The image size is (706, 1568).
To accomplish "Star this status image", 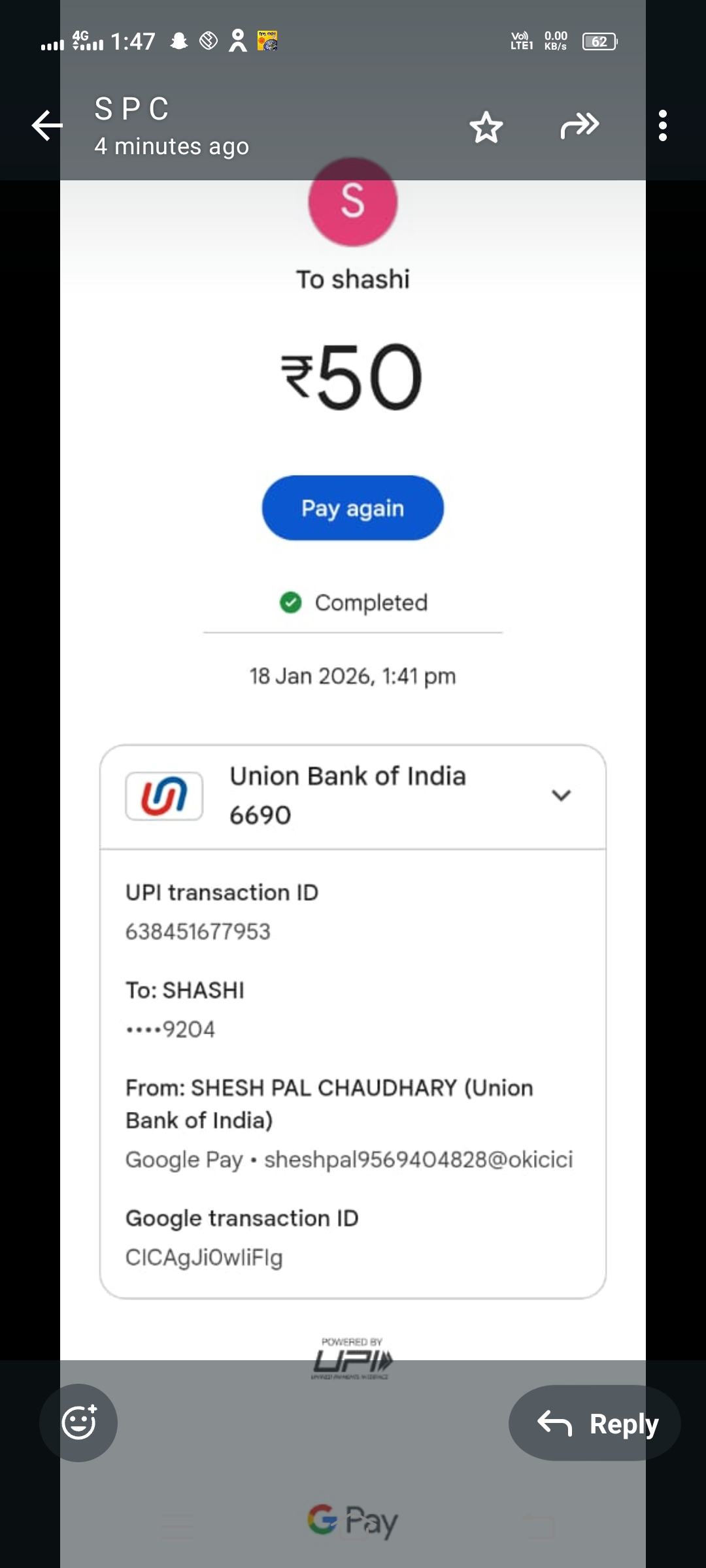I will (x=486, y=127).
